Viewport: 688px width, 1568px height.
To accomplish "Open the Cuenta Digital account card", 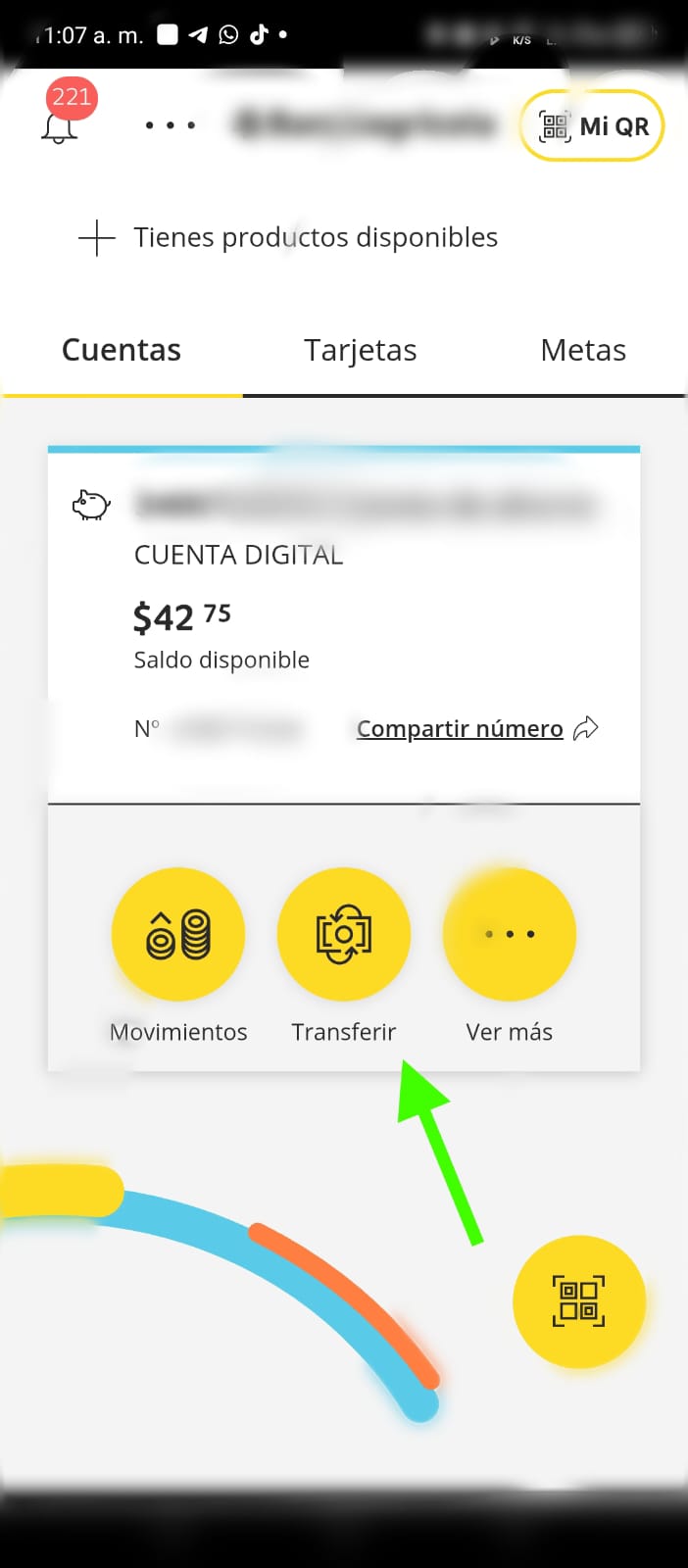I will (343, 588).
